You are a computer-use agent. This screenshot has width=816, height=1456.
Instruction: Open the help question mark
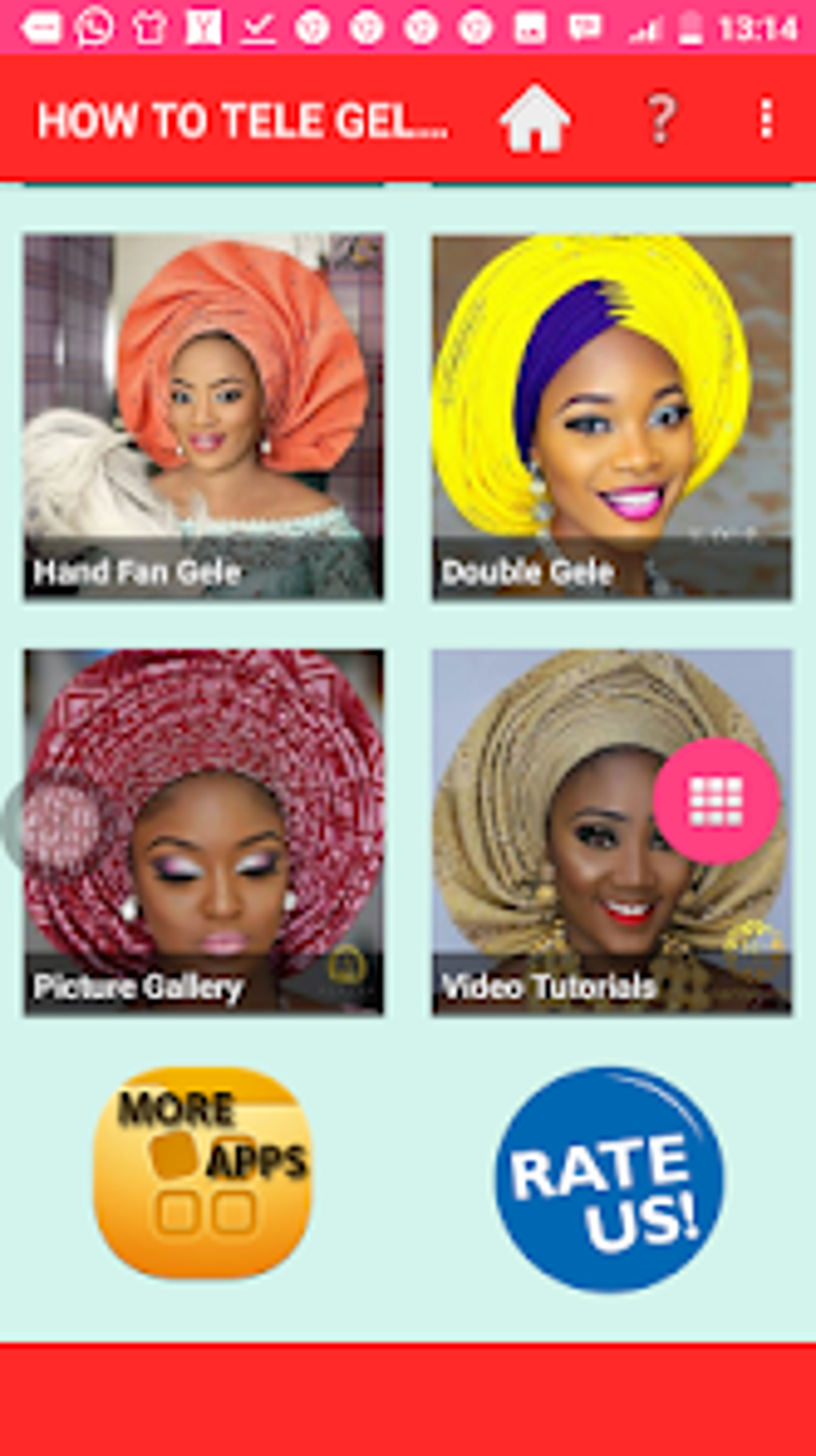pos(661,120)
